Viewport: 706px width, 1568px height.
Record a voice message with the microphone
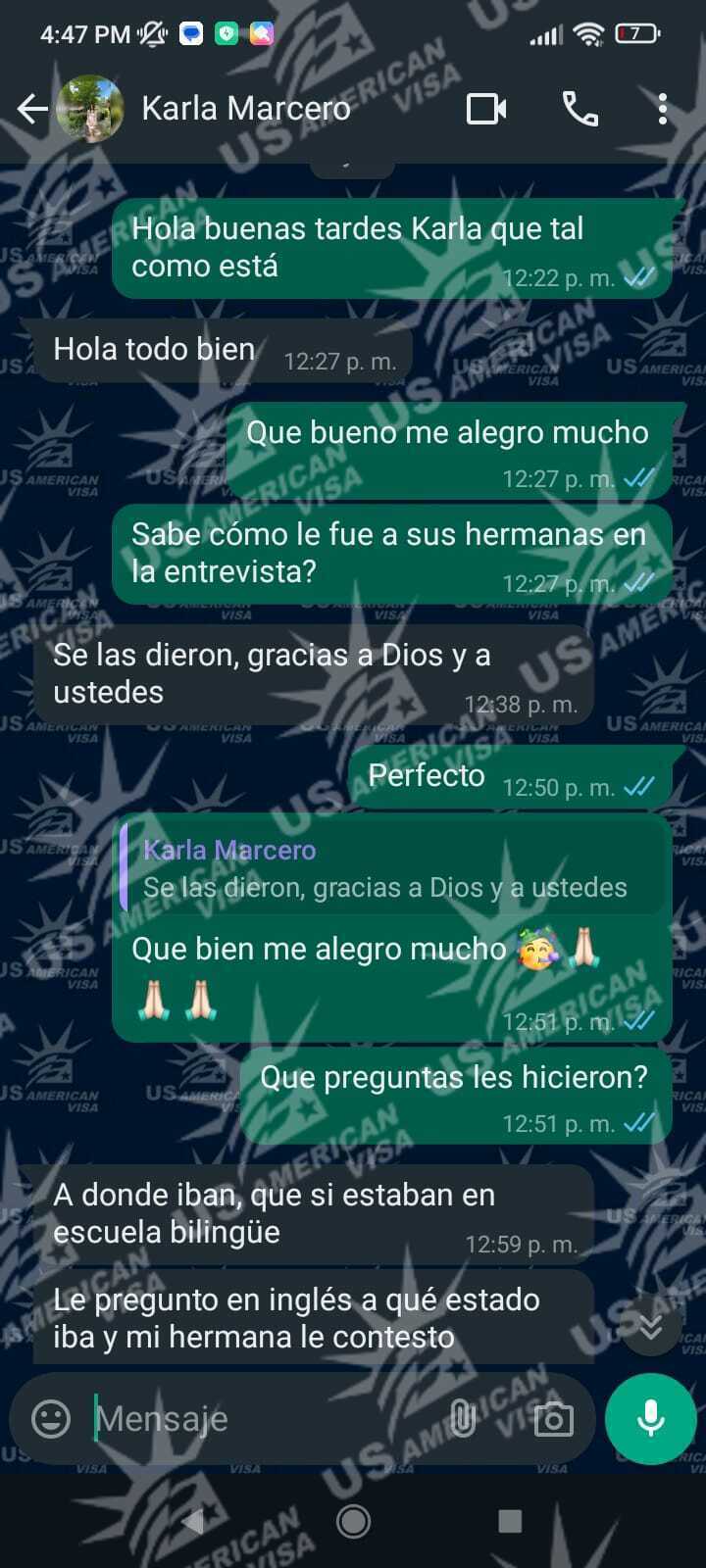651,1418
